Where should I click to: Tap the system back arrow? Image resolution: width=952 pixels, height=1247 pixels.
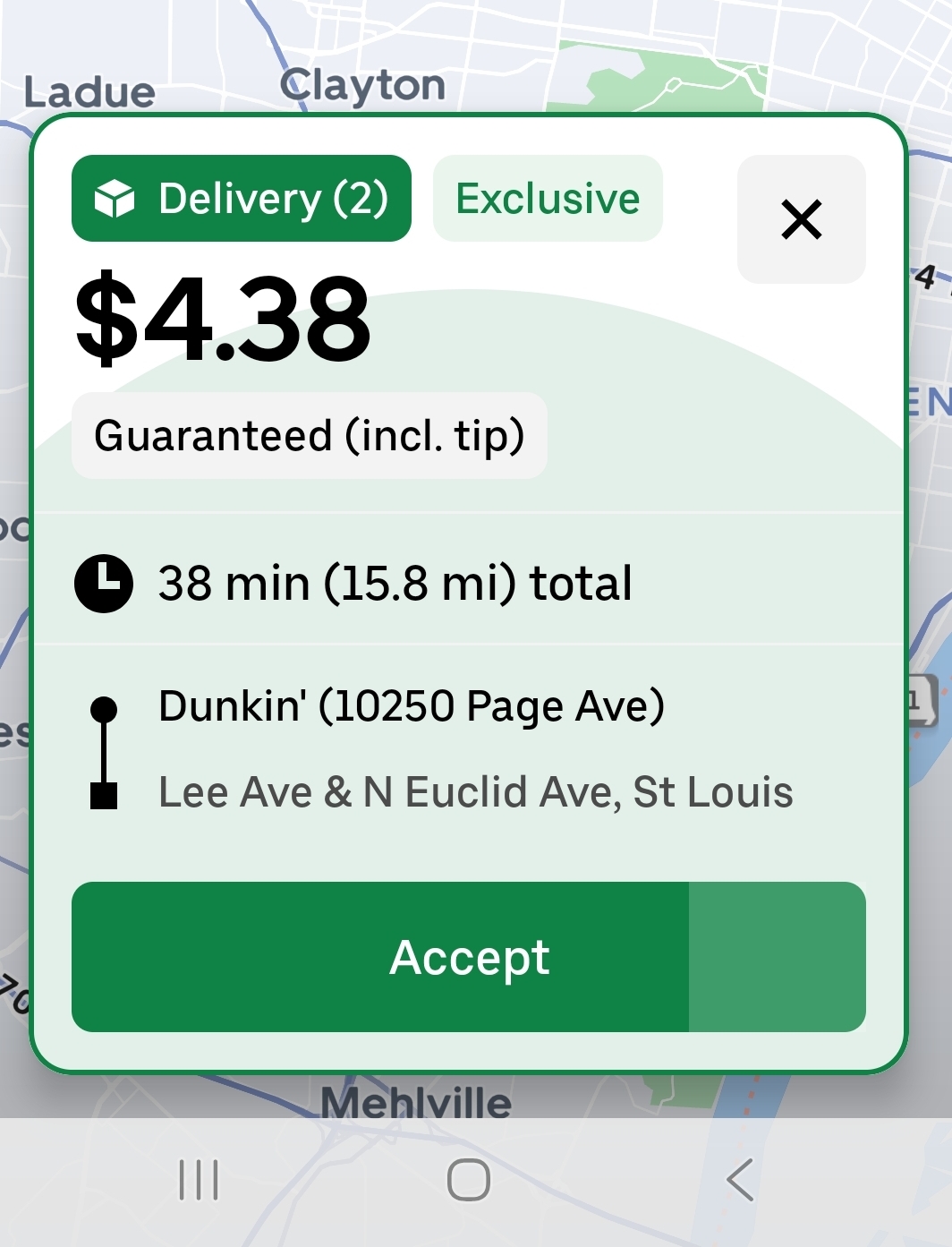740,1180
